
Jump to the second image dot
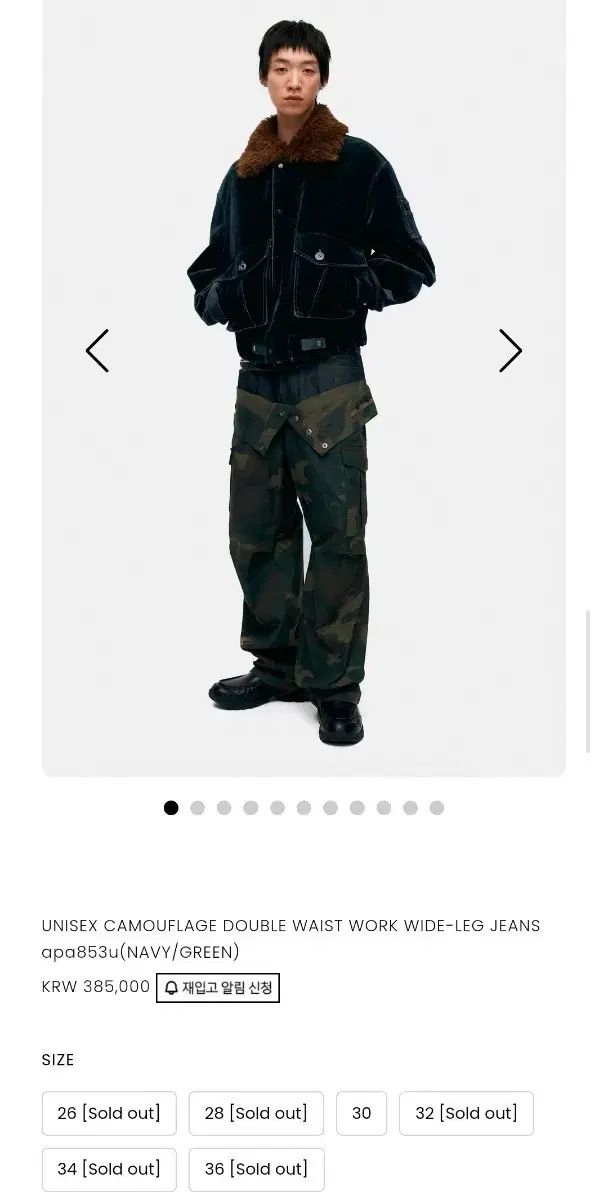[198, 808]
